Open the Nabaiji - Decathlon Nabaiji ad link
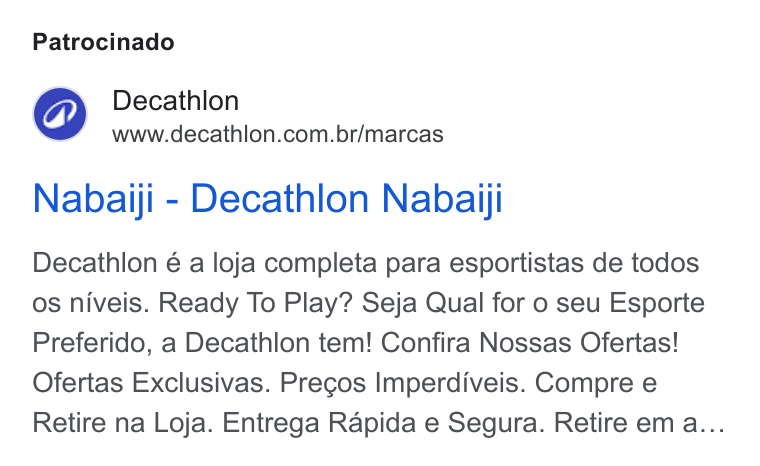This screenshot has height=466, width=760. [268, 199]
